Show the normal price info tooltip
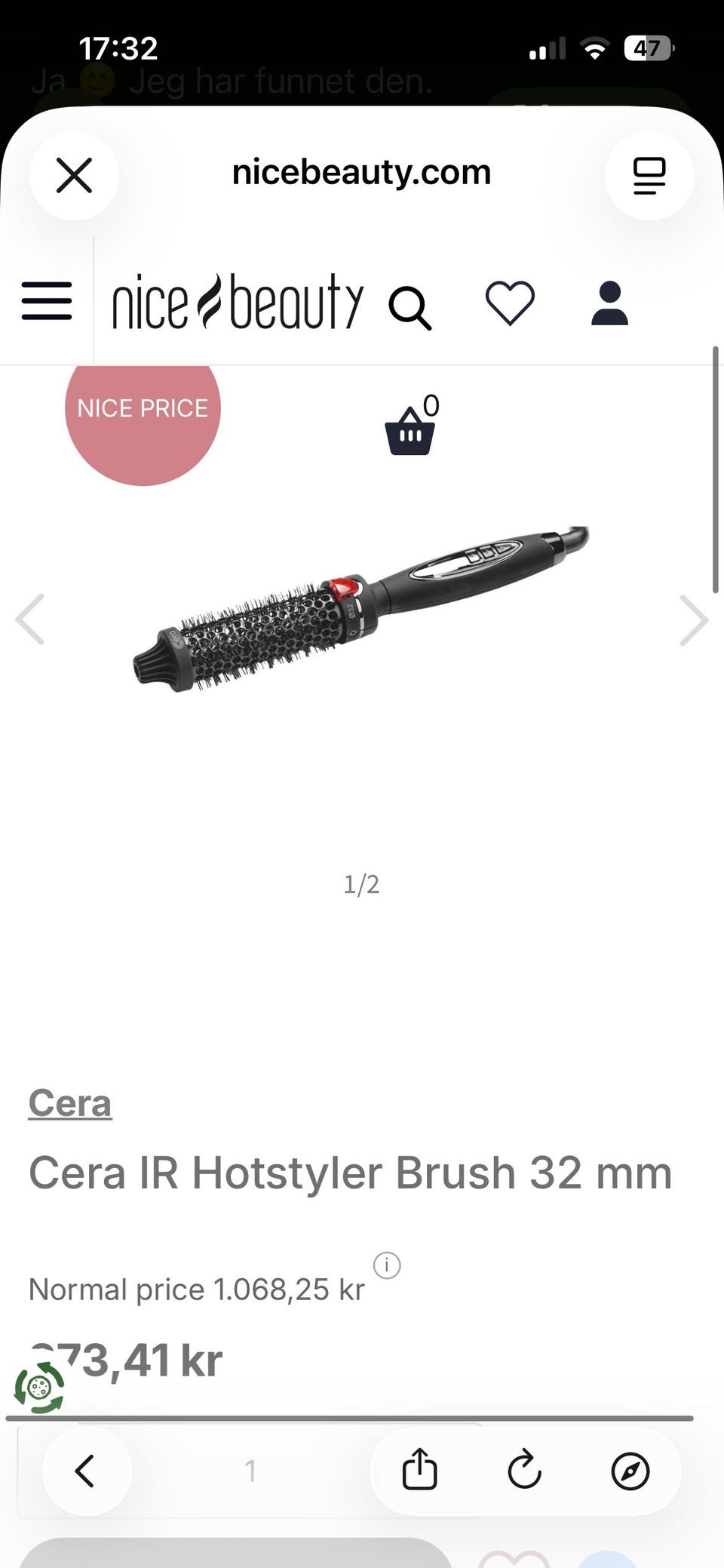724x1568 pixels. [x=387, y=1265]
